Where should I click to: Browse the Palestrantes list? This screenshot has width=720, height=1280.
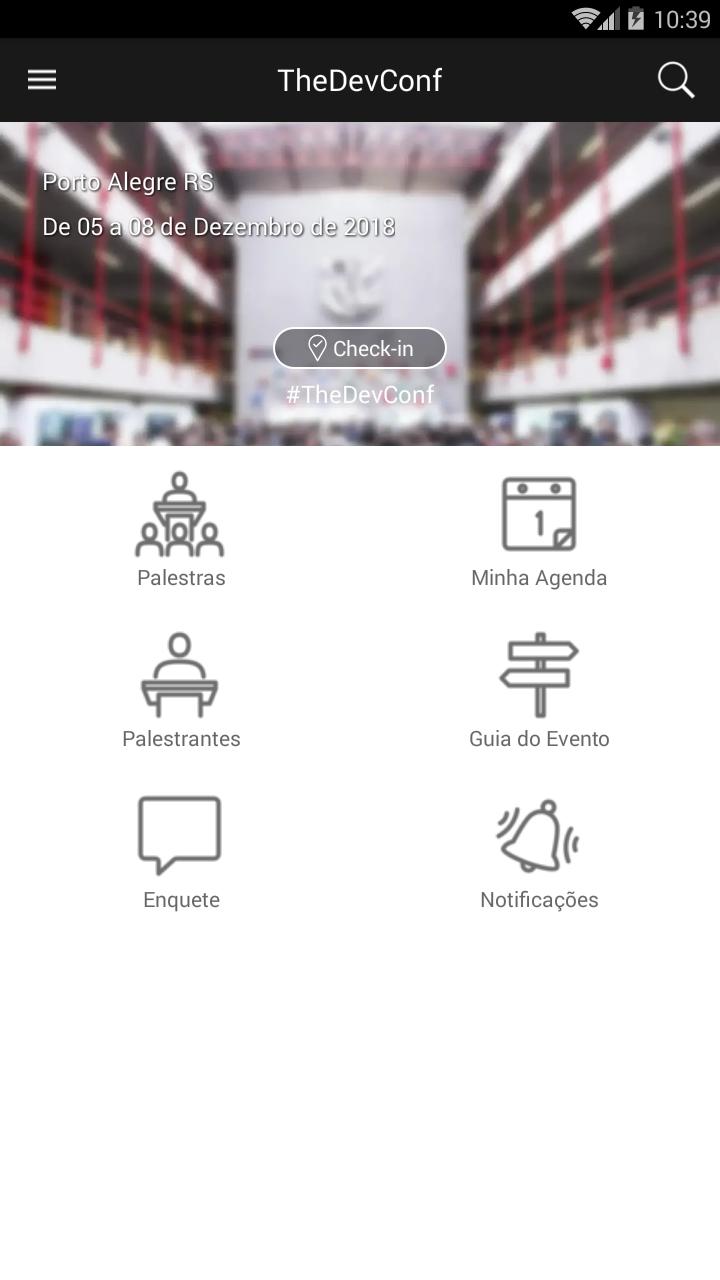tap(180, 690)
